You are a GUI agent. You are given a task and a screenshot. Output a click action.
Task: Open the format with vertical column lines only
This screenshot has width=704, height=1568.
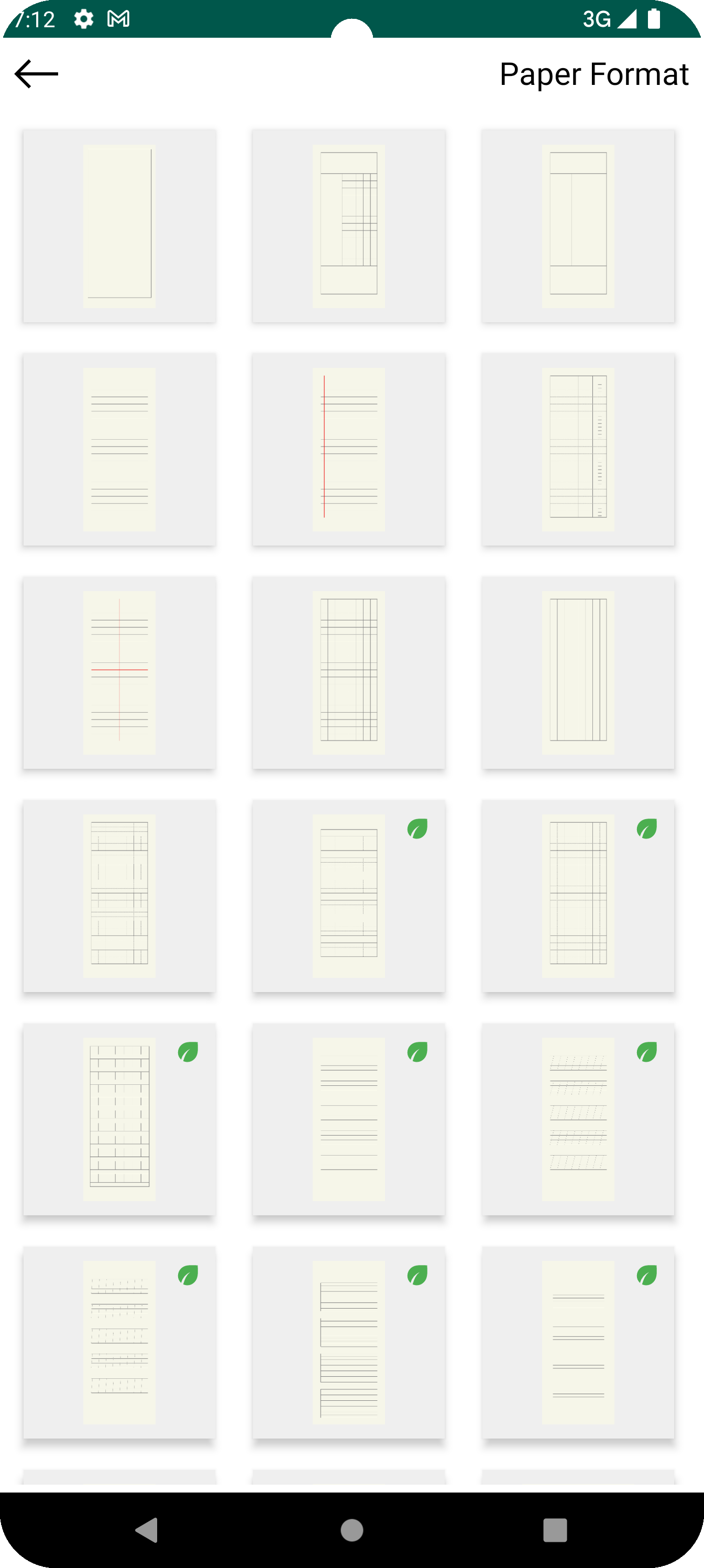[x=577, y=672]
